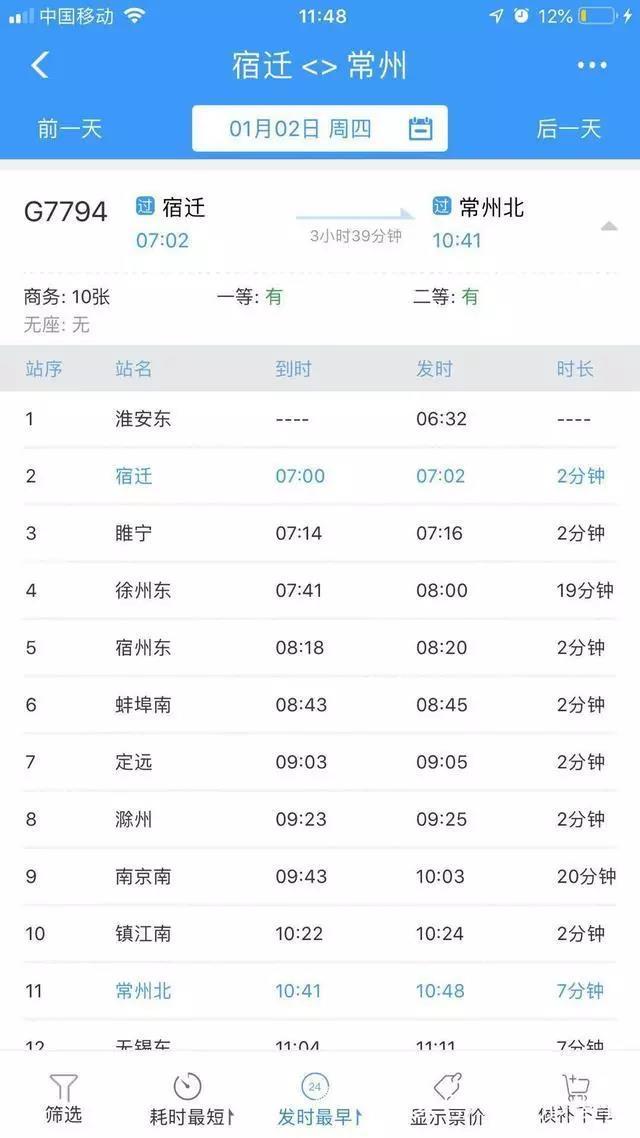Viewport: 640px width, 1138px height.
Task: Sort by earliest departure (发时最早)
Action: click(319, 1099)
